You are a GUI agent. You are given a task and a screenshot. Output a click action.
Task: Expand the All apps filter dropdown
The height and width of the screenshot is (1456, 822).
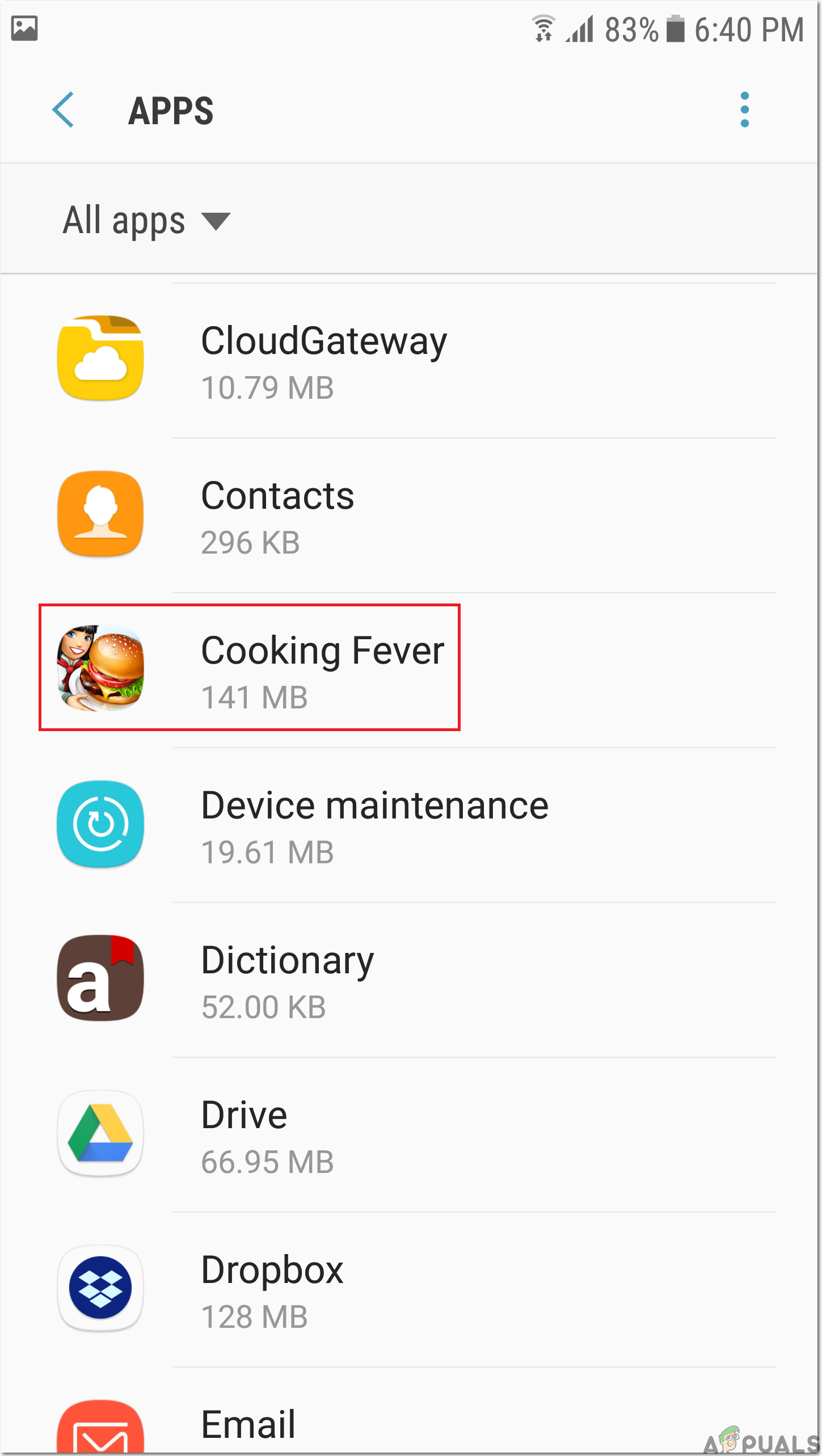pyautogui.click(x=146, y=221)
